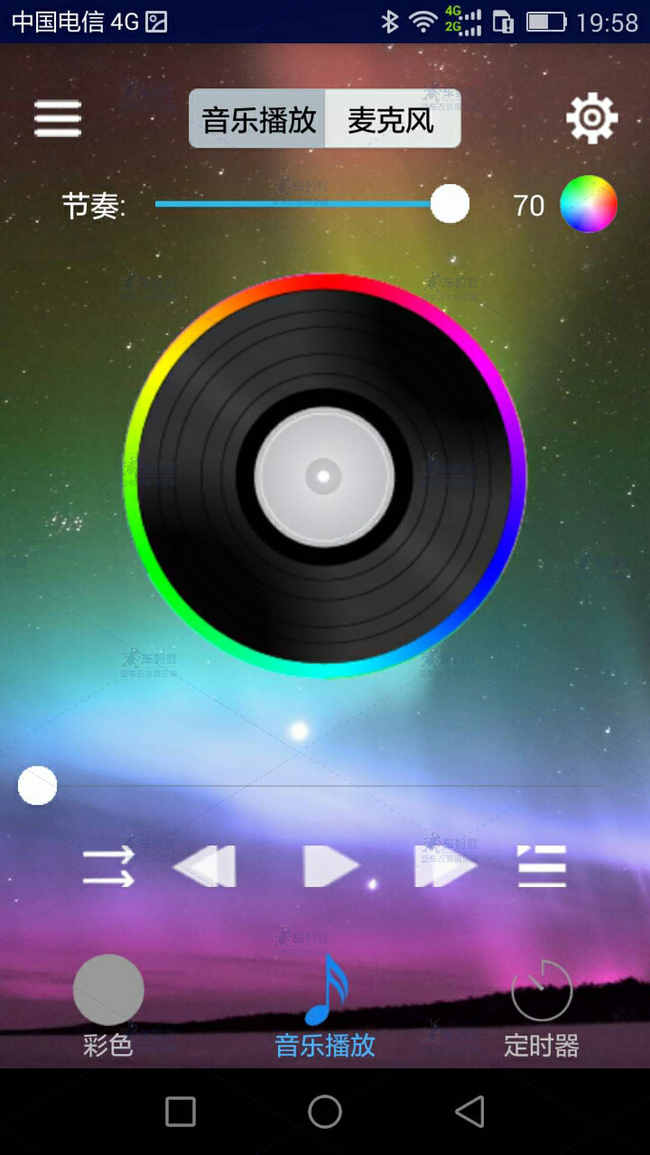Toggle the repeat mode icon
The height and width of the screenshot is (1155, 650).
pos(108,866)
